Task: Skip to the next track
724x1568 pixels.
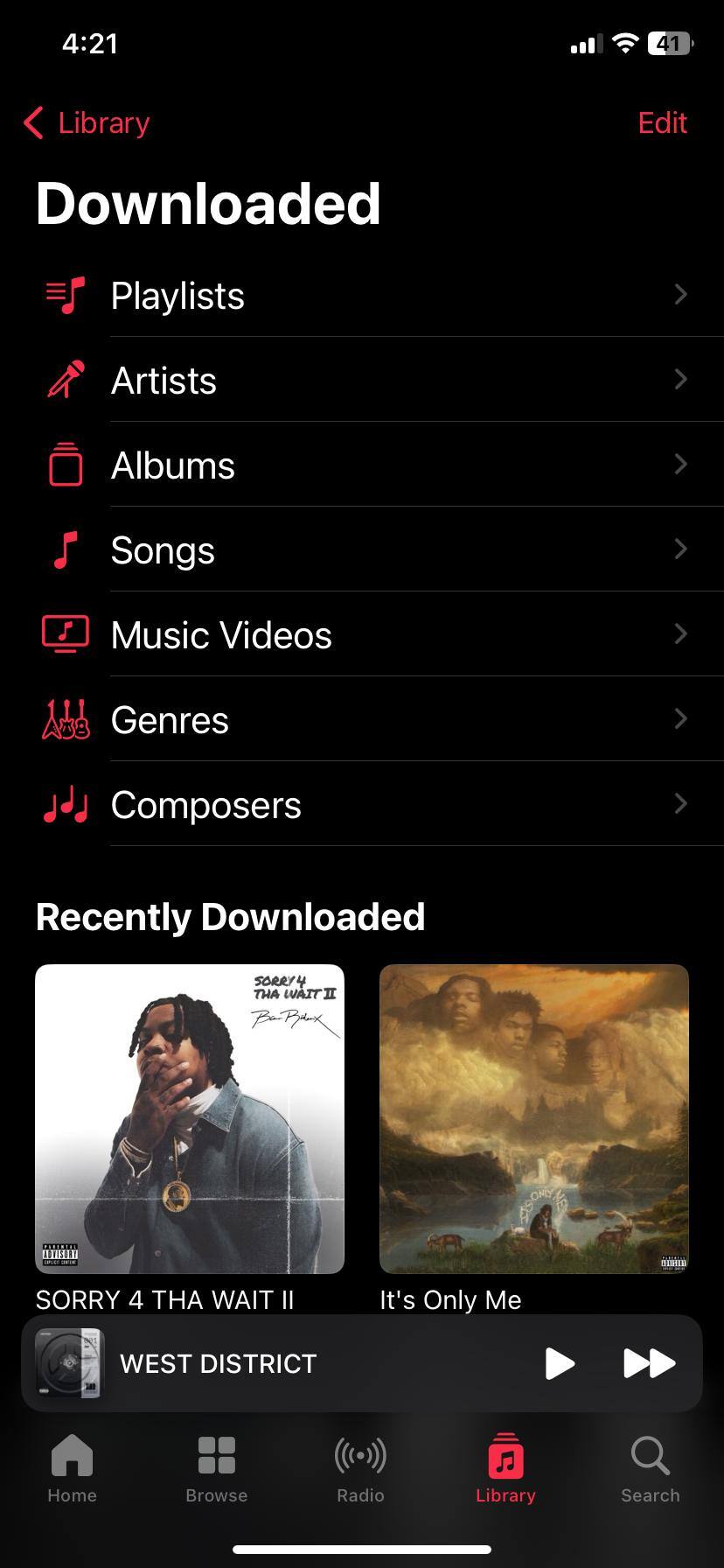Action: (x=649, y=1363)
